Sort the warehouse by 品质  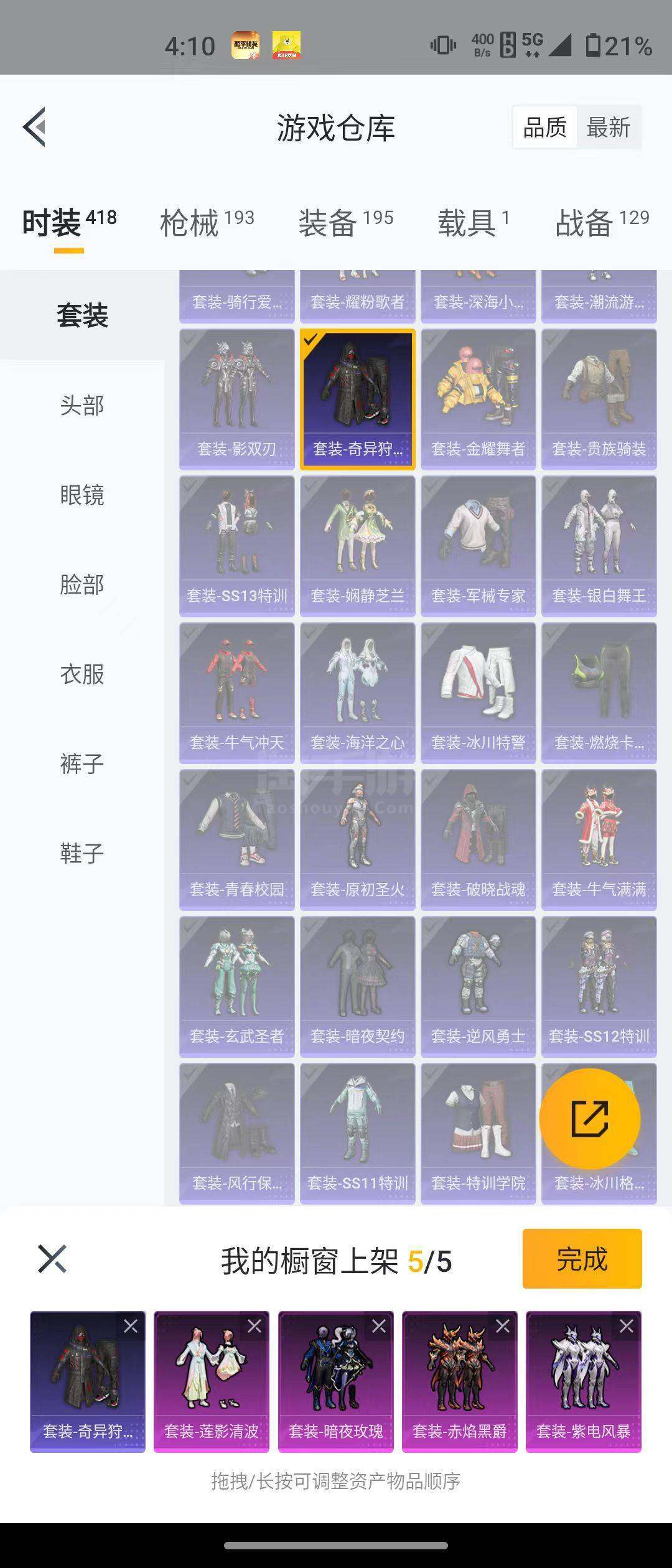click(545, 128)
